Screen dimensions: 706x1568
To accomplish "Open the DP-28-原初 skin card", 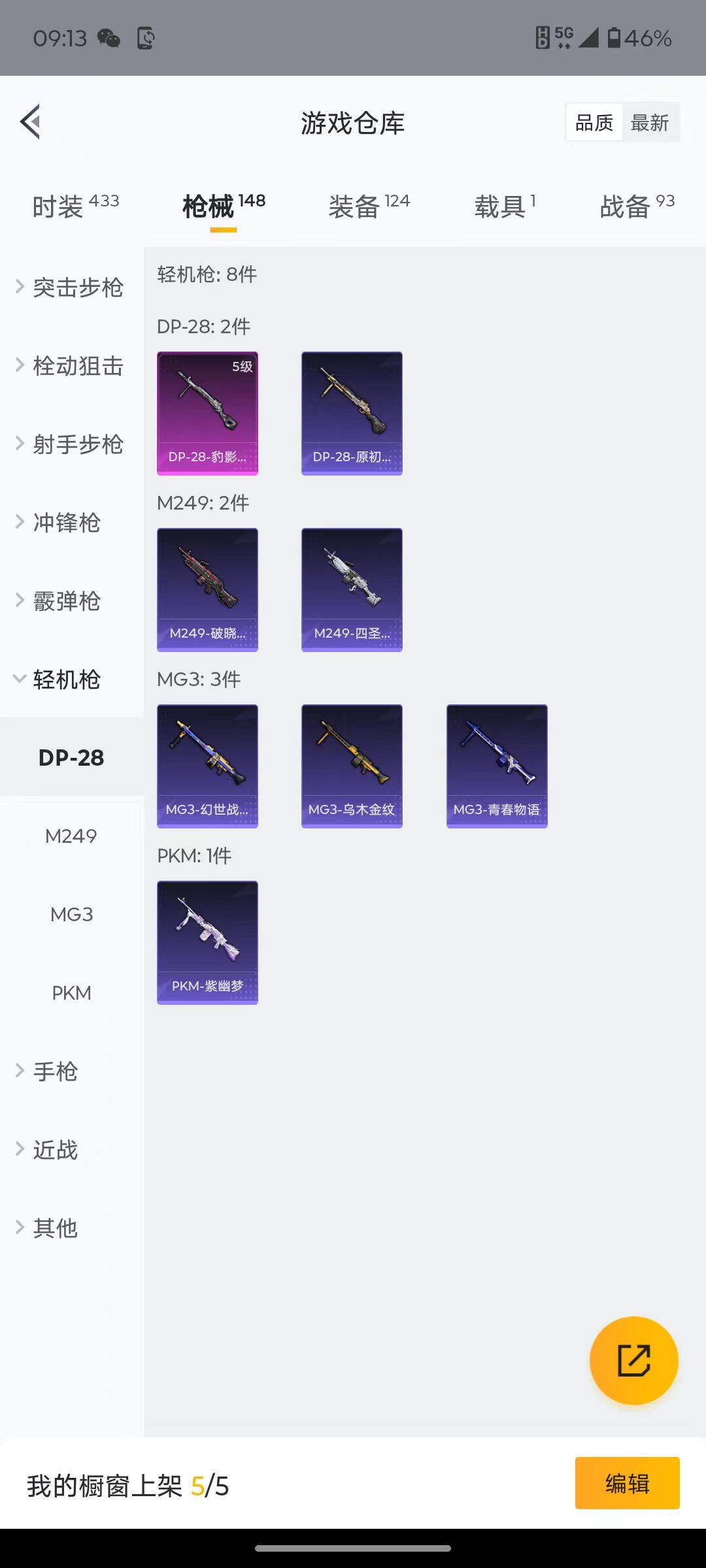I will (x=352, y=412).
